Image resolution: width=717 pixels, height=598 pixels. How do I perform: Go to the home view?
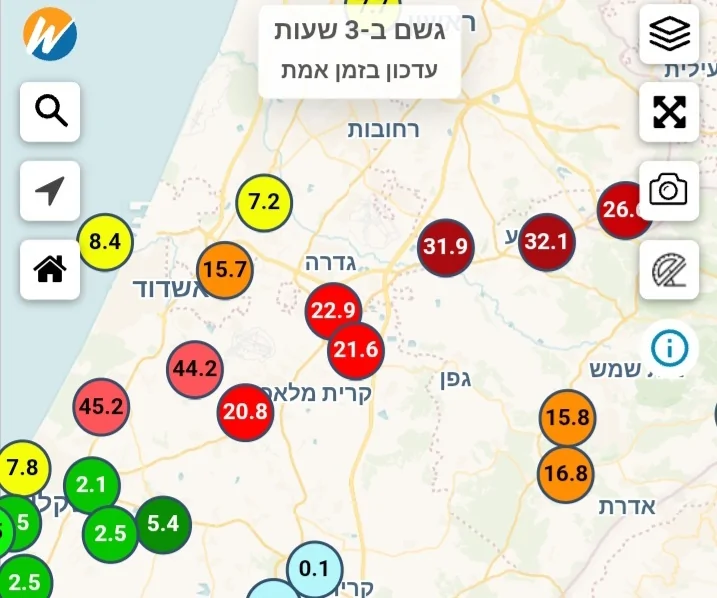pyautogui.click(x=50, y=269)
